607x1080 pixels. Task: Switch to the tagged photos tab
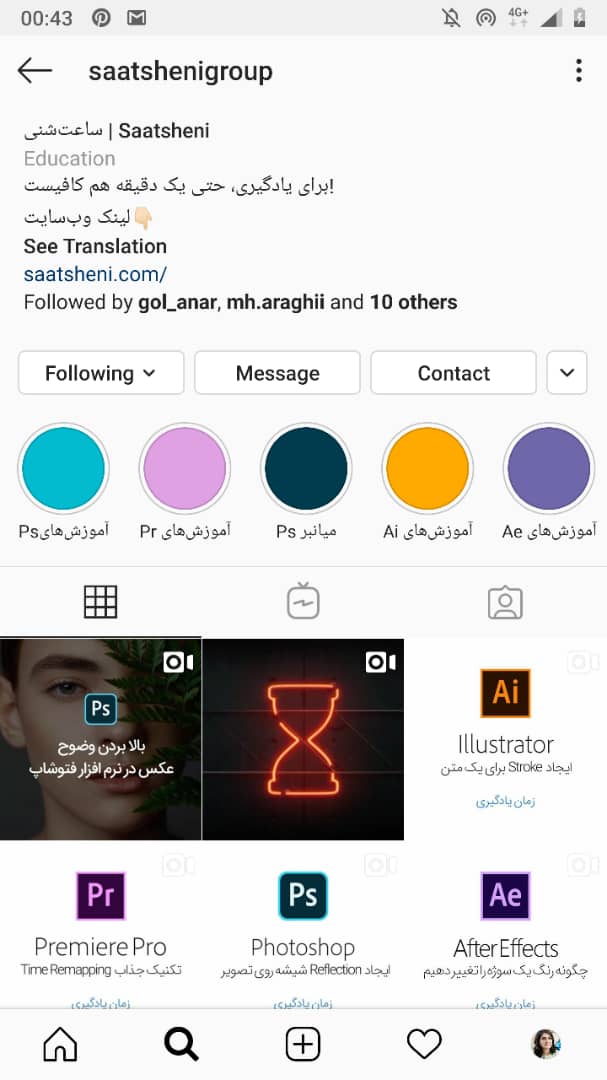(505, 602)
